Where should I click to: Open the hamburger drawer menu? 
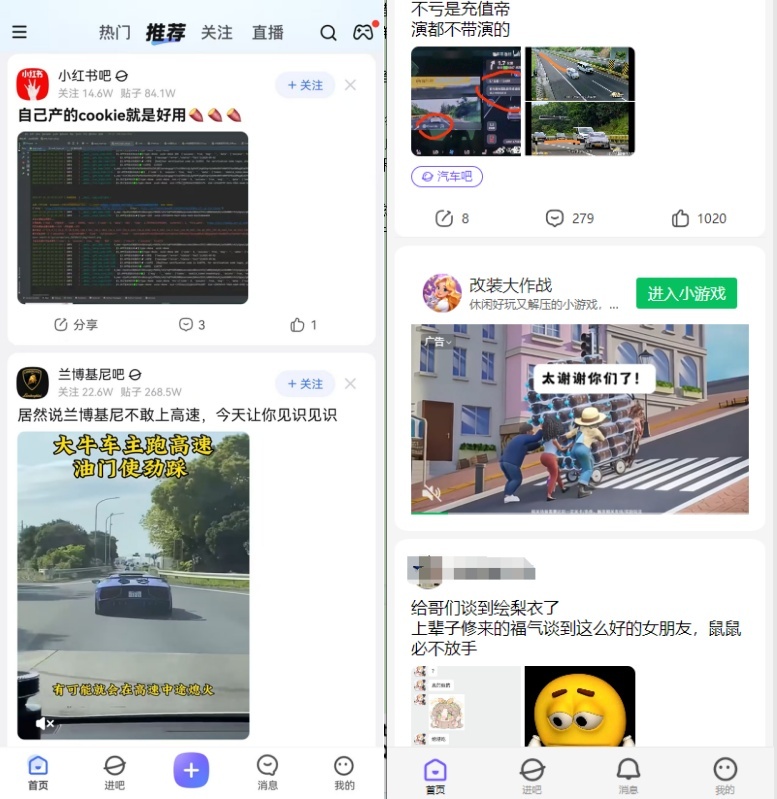[19, 32]
